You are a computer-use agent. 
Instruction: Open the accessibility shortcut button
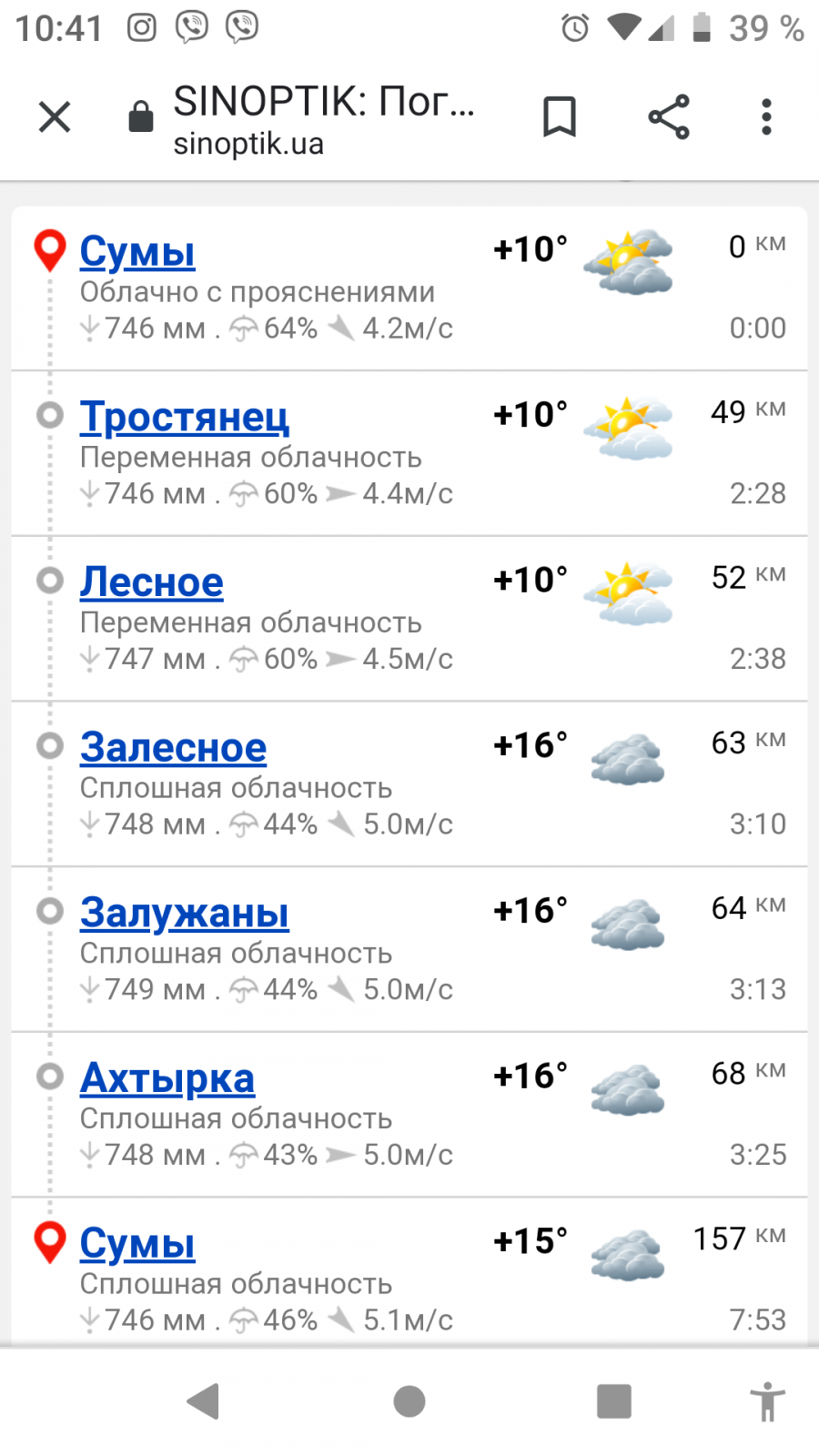pos(768,1401)
